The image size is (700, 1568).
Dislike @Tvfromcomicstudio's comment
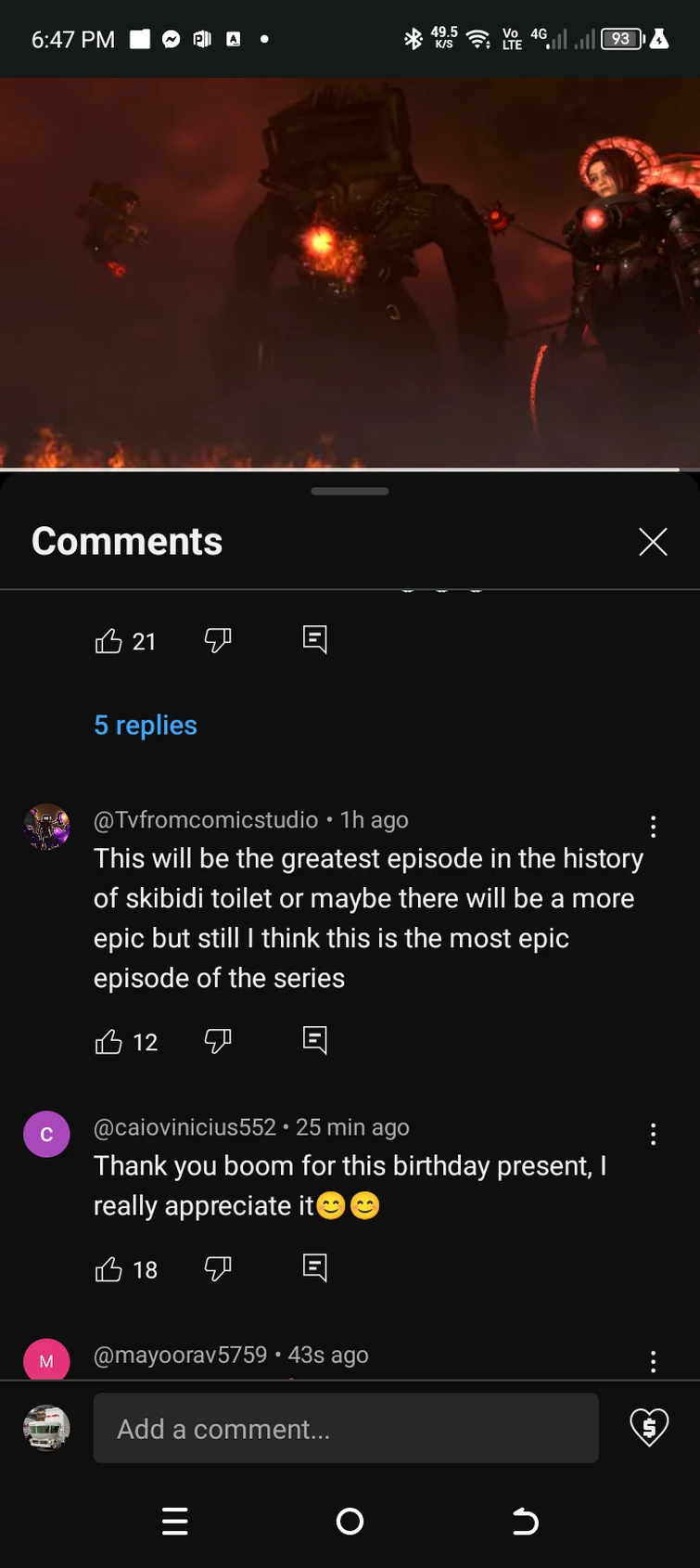coord(217,1041)
